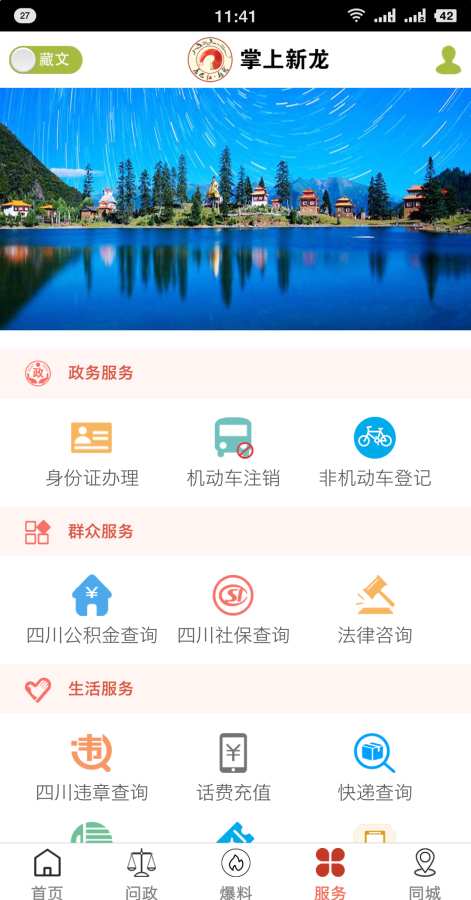This screenshot has width=471, height=900.
Task: Open 快递查询 service
Action: [x=375, y=768]
